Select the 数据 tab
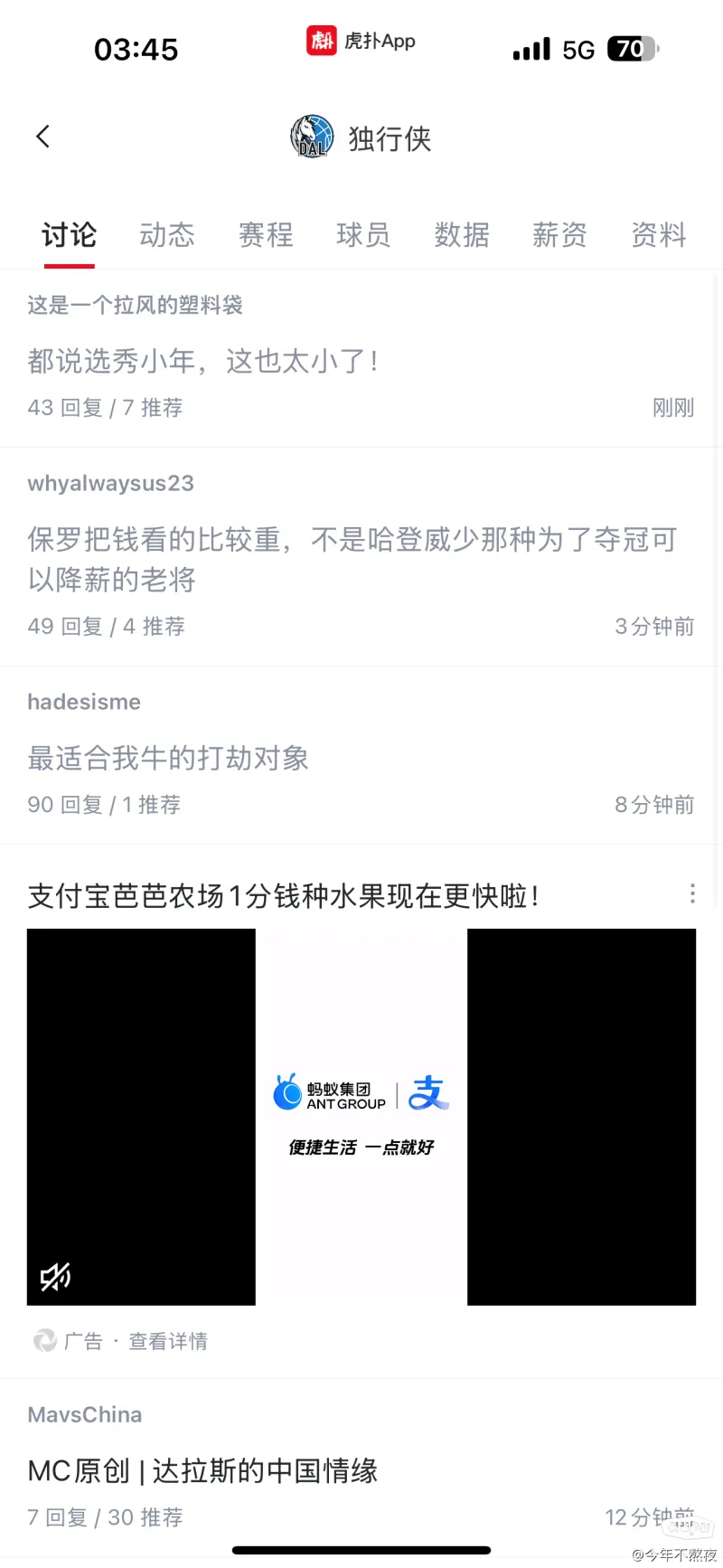Screen dimensions: 723x1568 (x=462, y=235)
